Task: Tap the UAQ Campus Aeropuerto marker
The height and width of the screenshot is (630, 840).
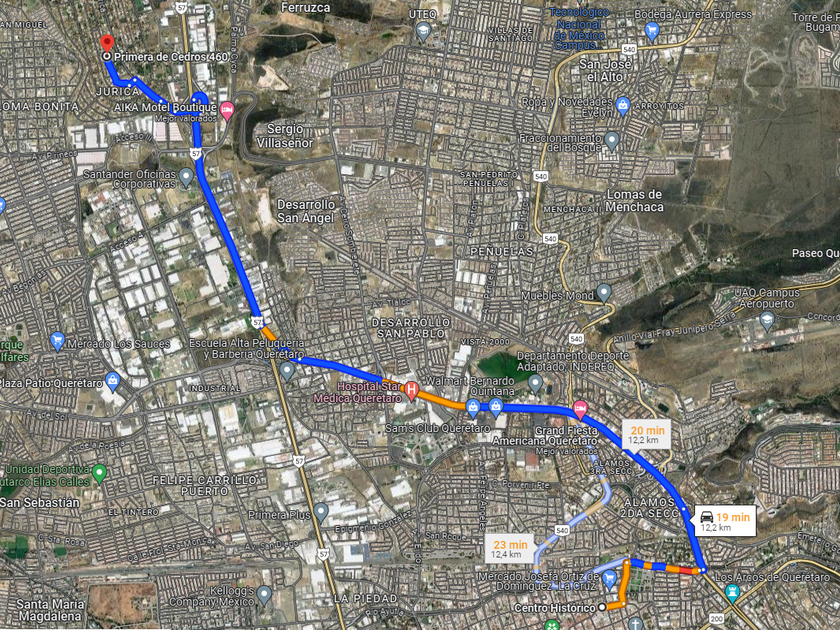Action: [767, 321]
